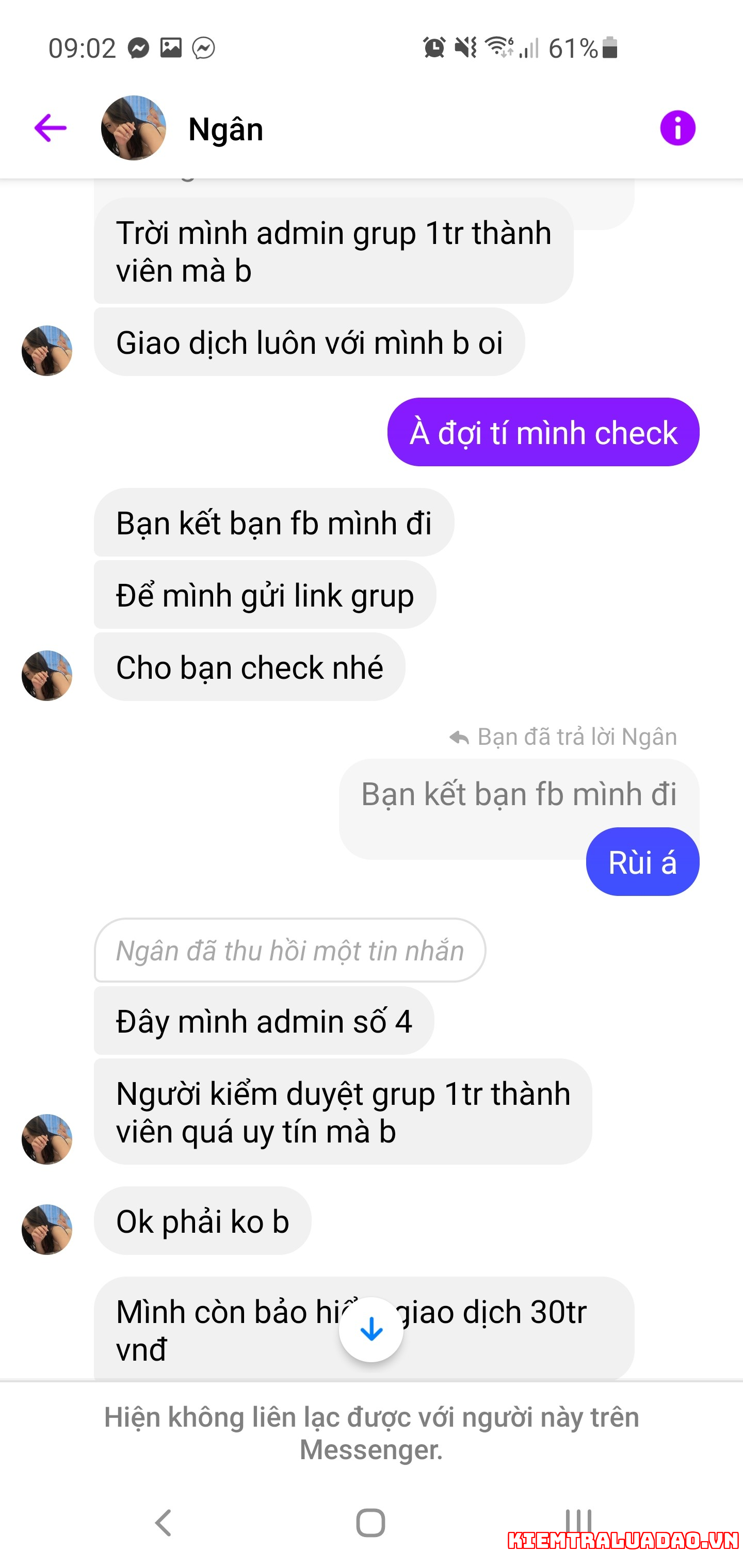The image size is (743, 1568).
Task: Go back from Ngân's conversation
Action: tap(50, 128)
